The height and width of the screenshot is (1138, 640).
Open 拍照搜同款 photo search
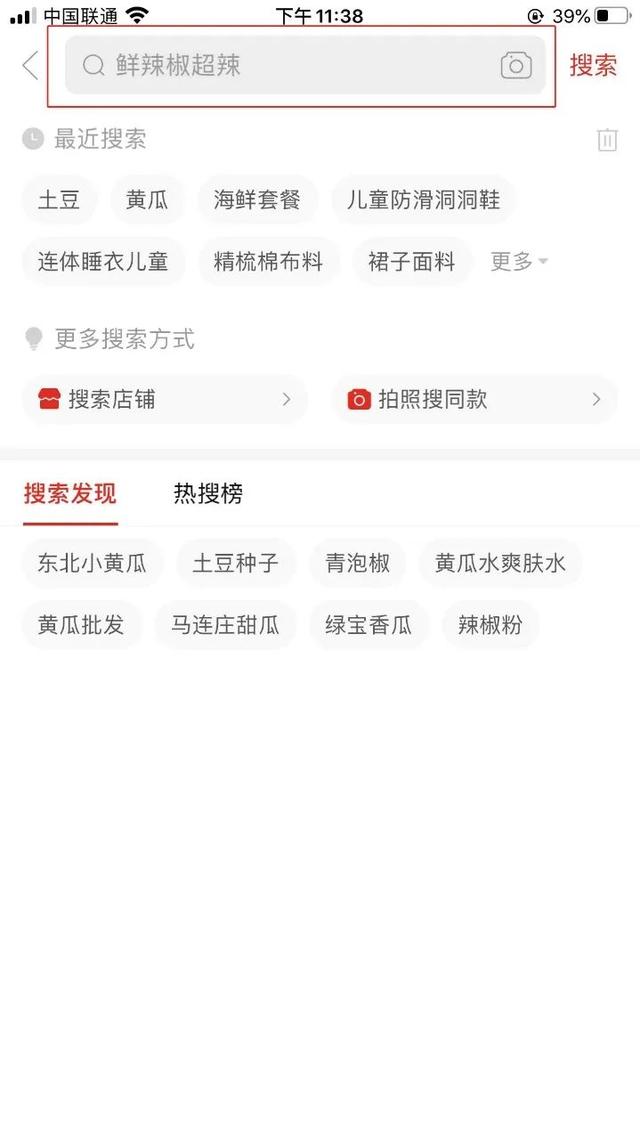coord(474,400)
